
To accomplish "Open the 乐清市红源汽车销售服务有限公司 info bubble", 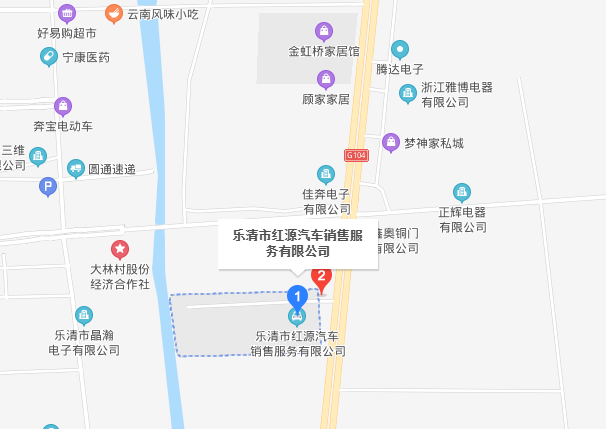I will [x=298, y=243].
